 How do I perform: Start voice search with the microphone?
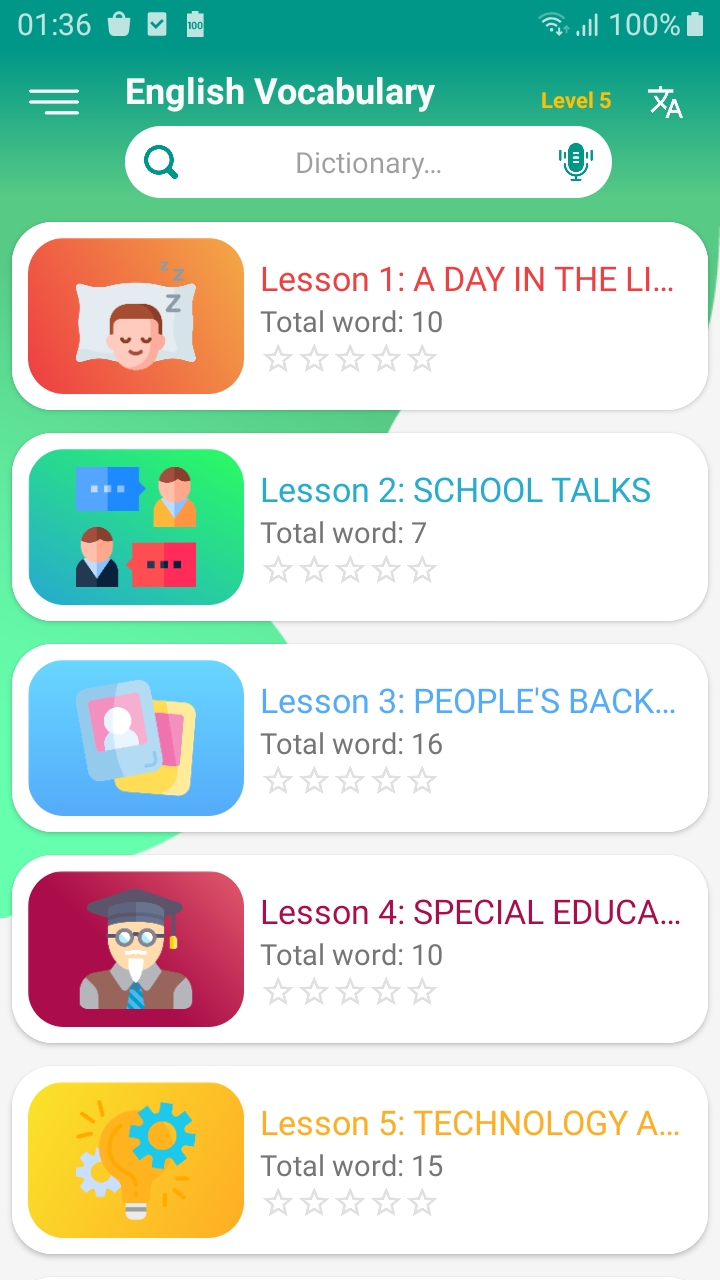pos(575,162)
